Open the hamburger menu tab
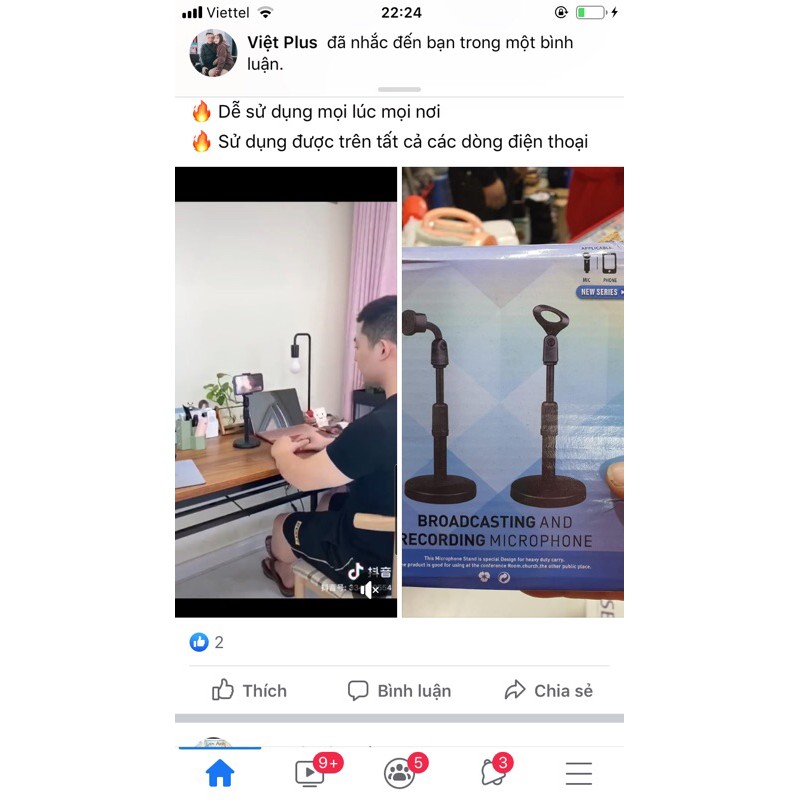This screenshot has height=800, width=800. 579,773
